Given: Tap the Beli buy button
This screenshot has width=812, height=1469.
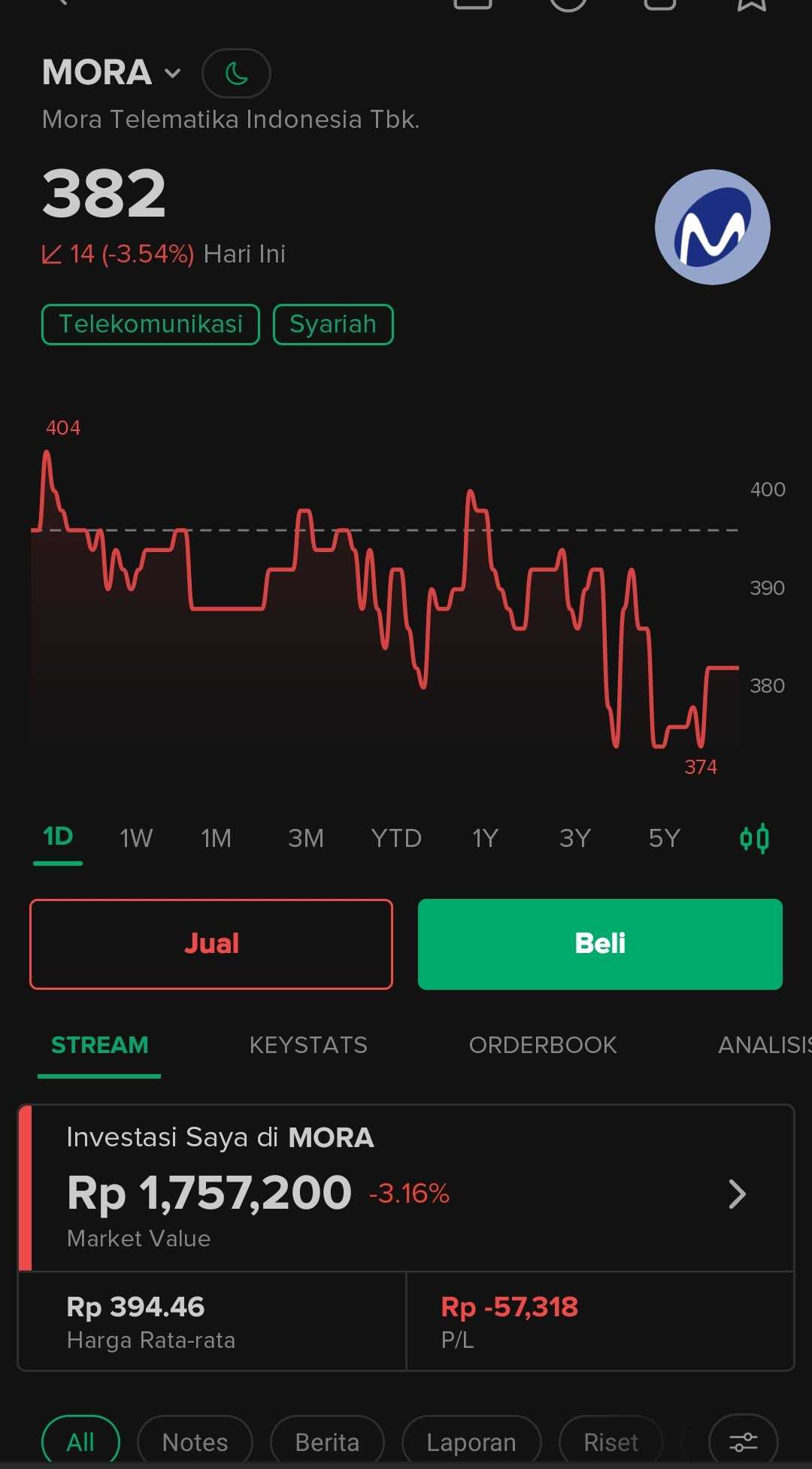Looking at the screenshot, I should pos(600,944).
